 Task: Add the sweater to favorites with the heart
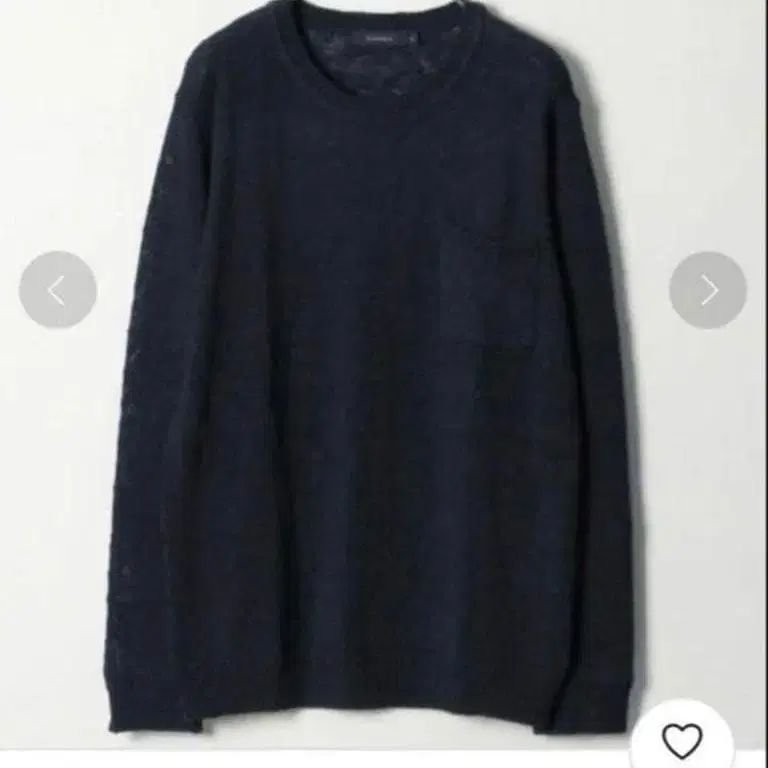pyautogui.click(x=682, y=741)
